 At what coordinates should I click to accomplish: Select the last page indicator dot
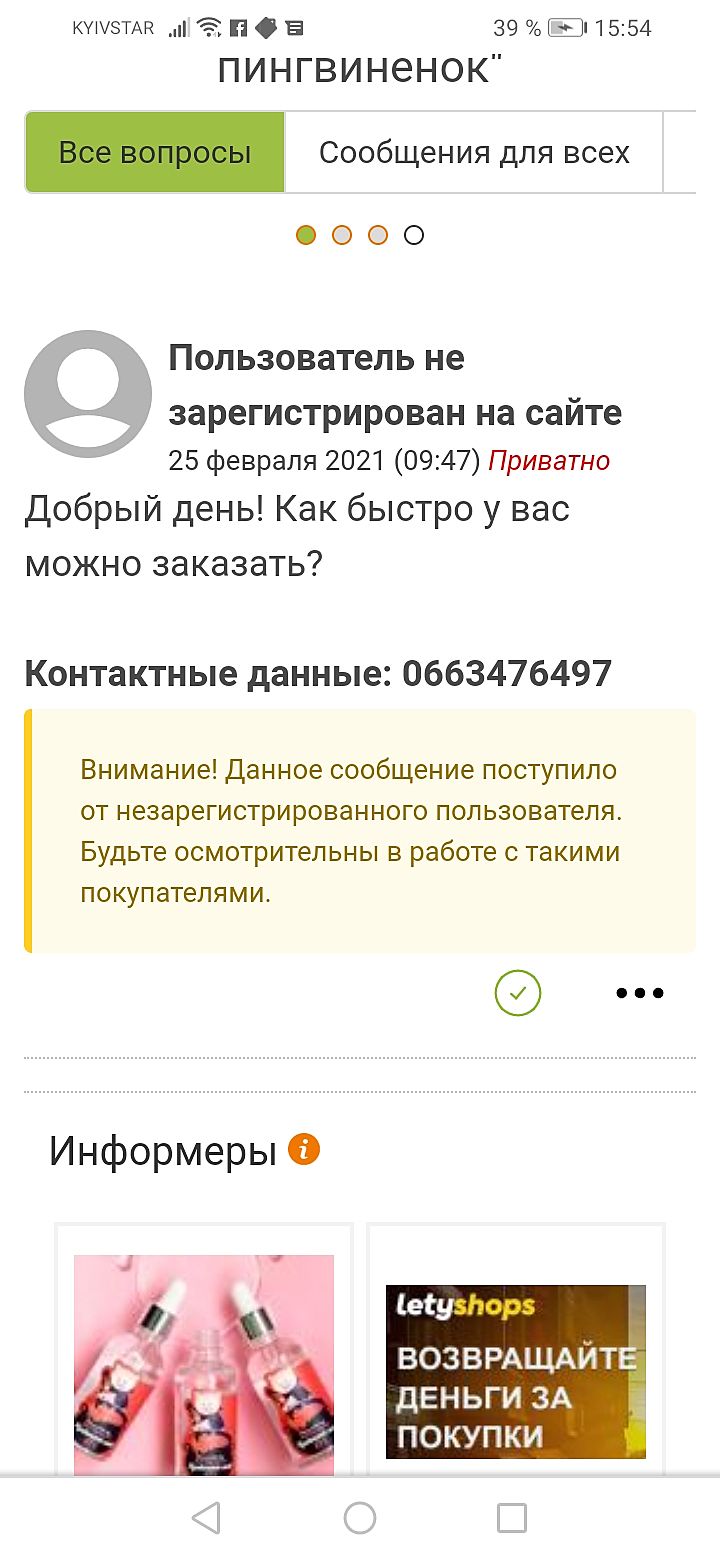click(x=414, y=235)
